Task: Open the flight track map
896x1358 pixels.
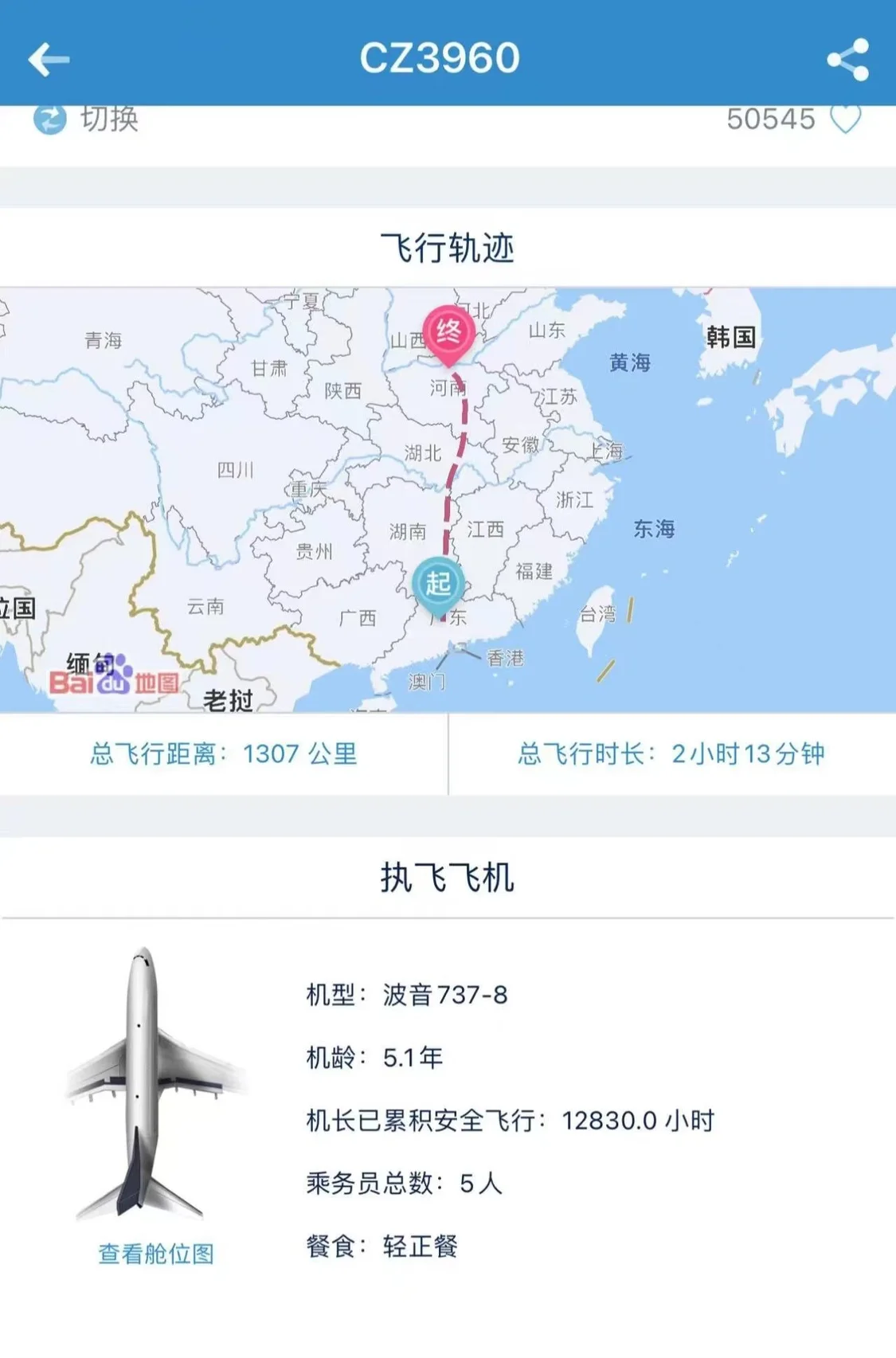Action: click(x=448, y=499)
